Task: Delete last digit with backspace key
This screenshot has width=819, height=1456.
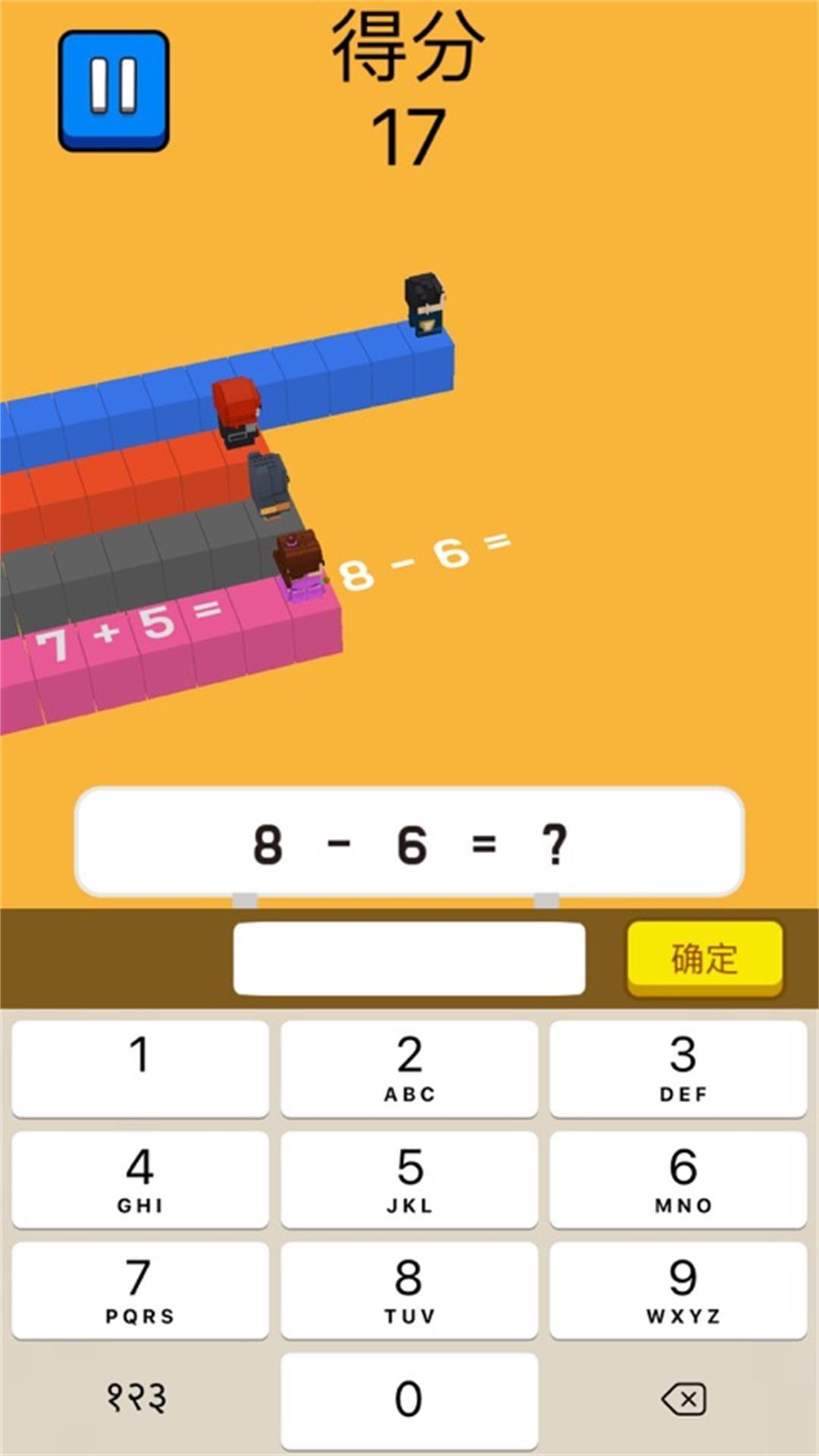Action: pos(684,1399)
